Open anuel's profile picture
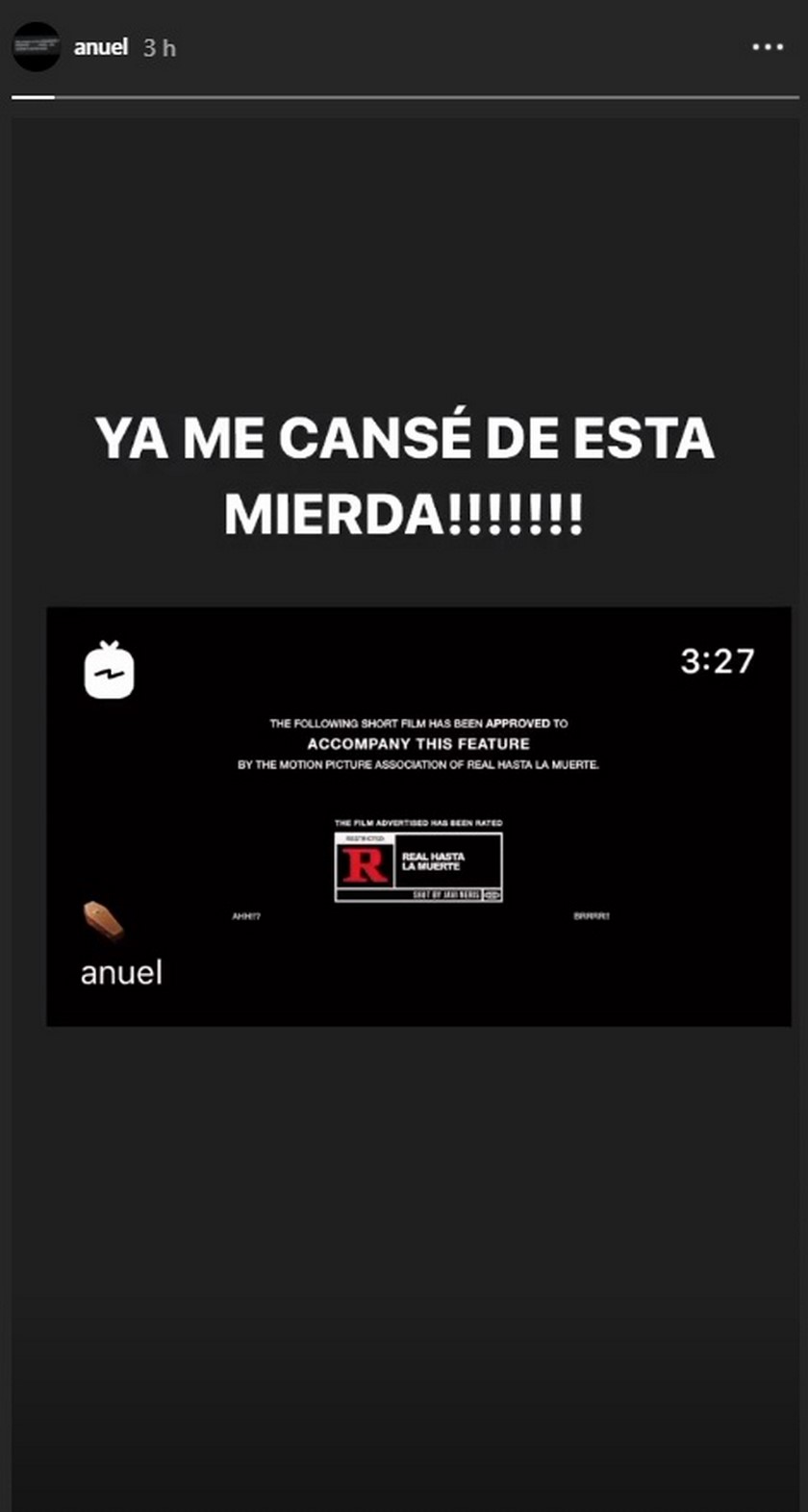808x1512 pixels. (x=37, y=47)
